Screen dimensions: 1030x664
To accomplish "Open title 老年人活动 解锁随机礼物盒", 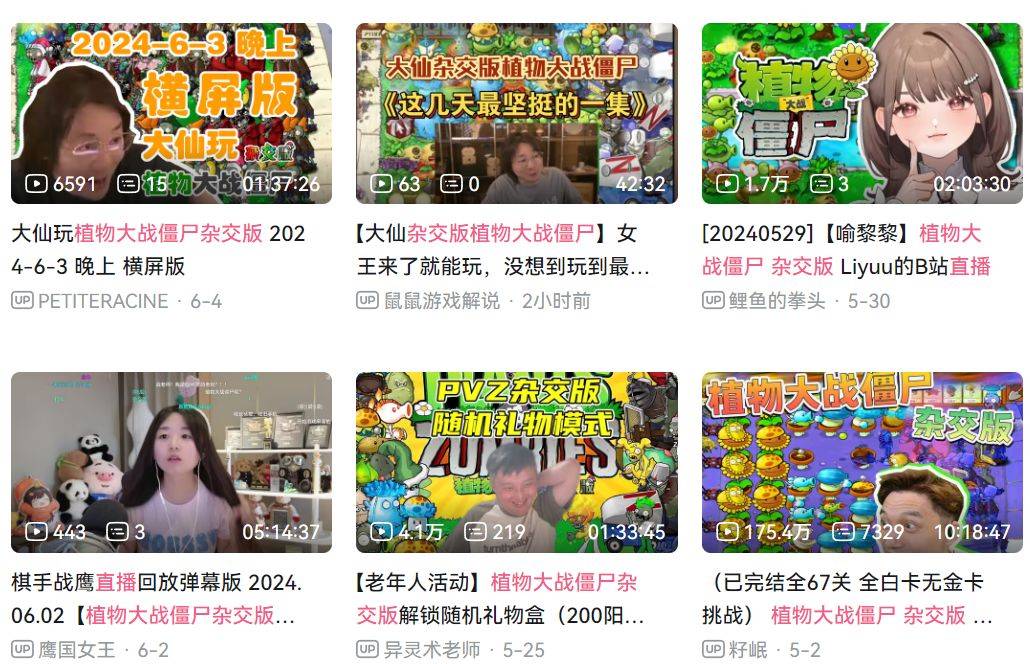I will coord(500,598).
